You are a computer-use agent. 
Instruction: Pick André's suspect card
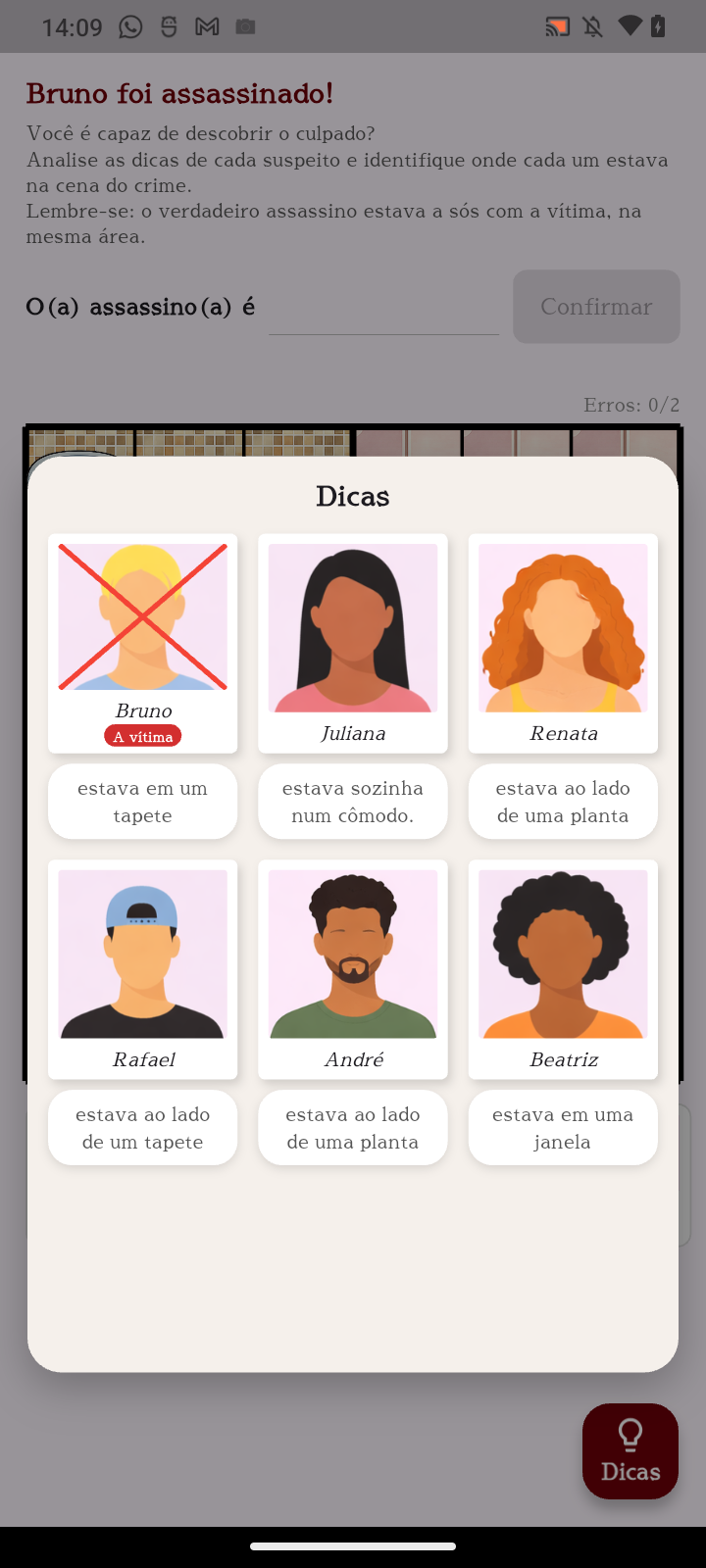[353, 968]
